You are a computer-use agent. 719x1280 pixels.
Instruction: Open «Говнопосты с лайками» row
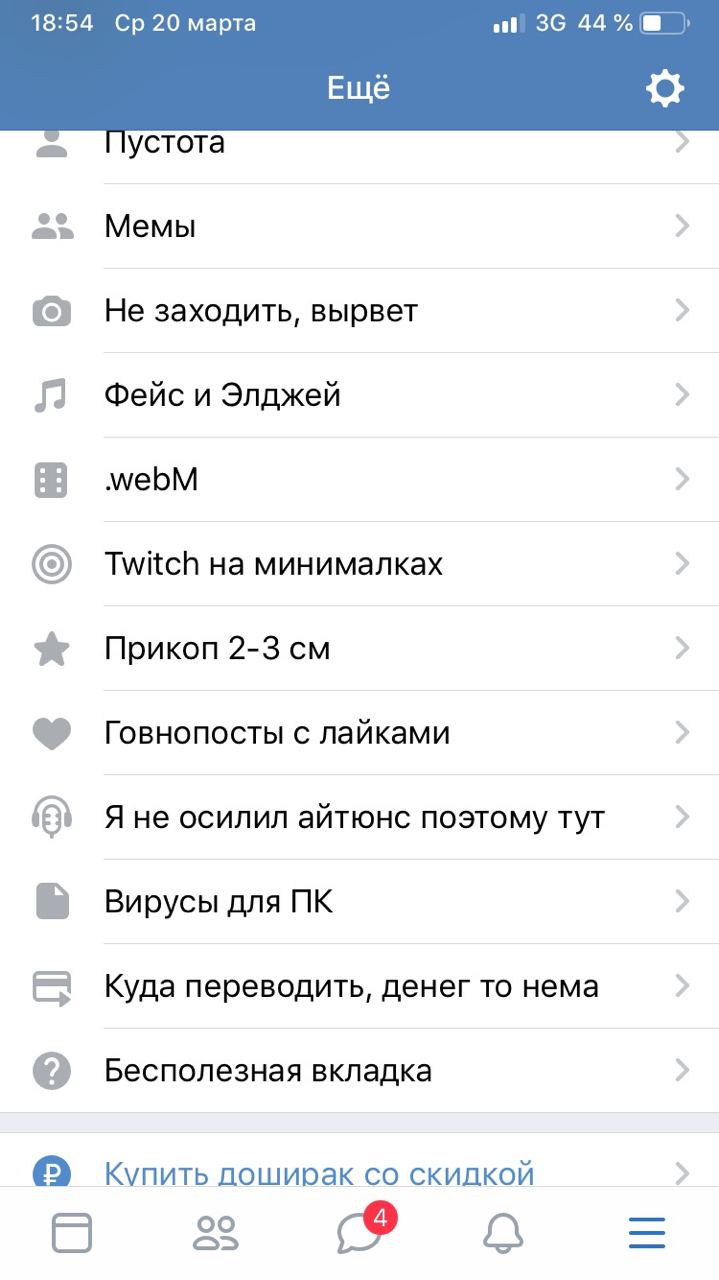point(360,733)
